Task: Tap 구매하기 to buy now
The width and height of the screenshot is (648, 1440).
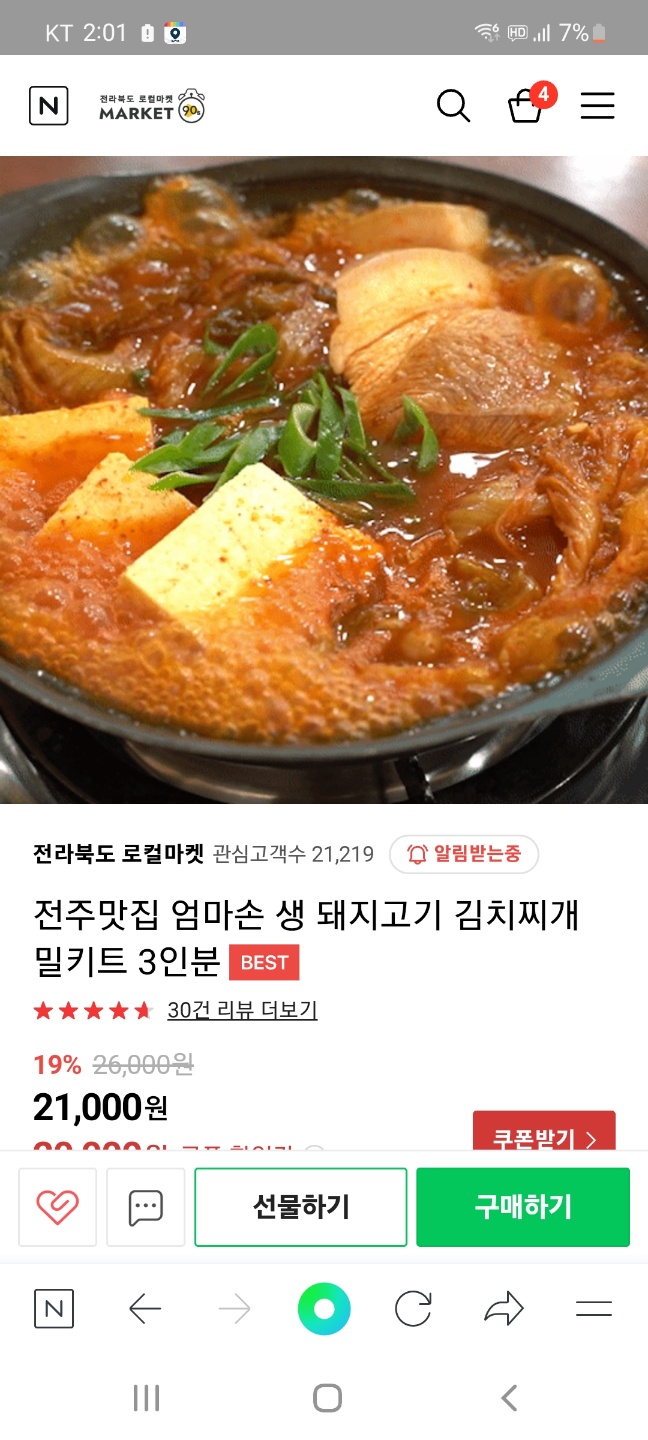Action: pos(523,1207)
